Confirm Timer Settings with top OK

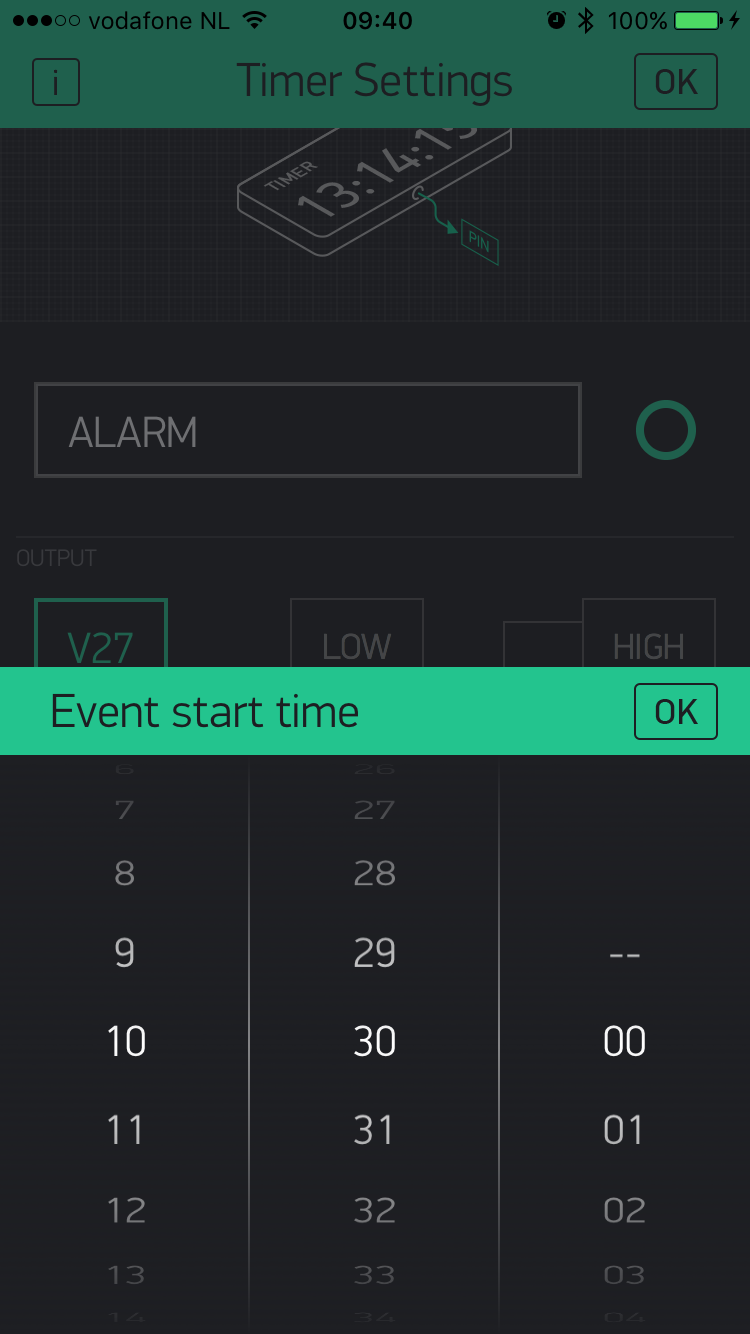(x=676, y=81)
